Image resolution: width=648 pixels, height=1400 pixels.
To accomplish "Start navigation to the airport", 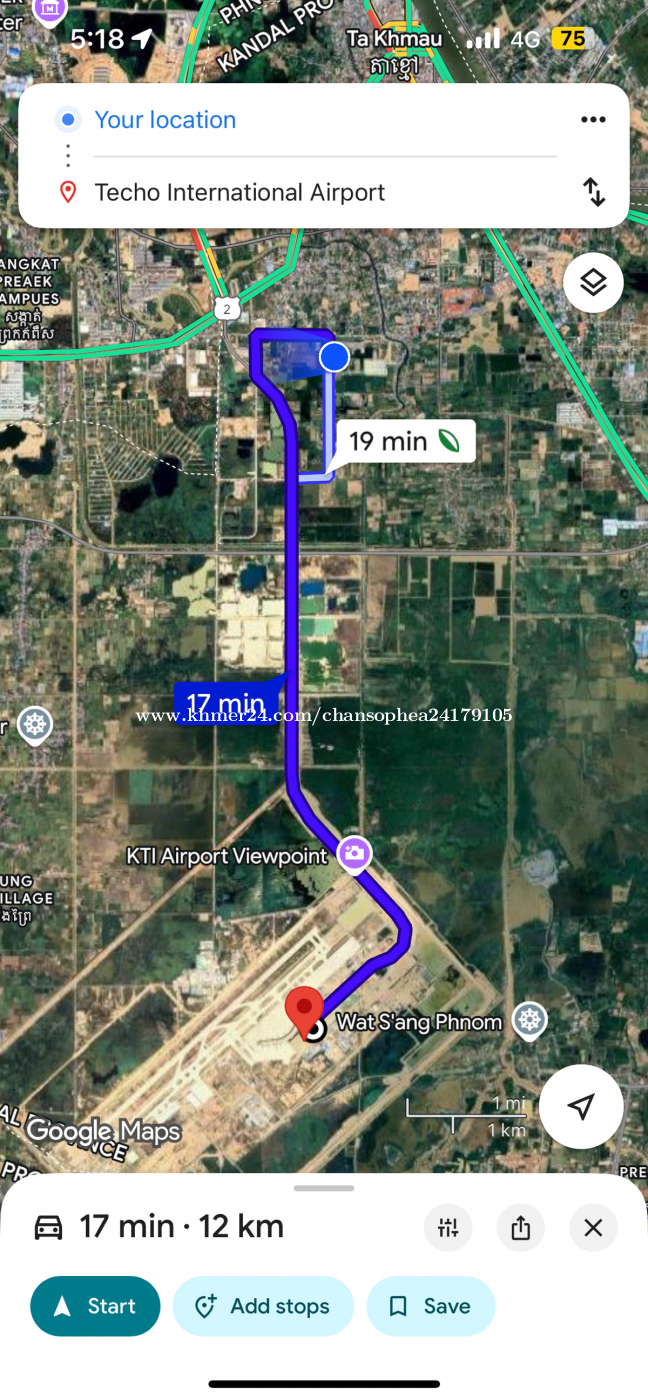I will [x=95, y=1306].
